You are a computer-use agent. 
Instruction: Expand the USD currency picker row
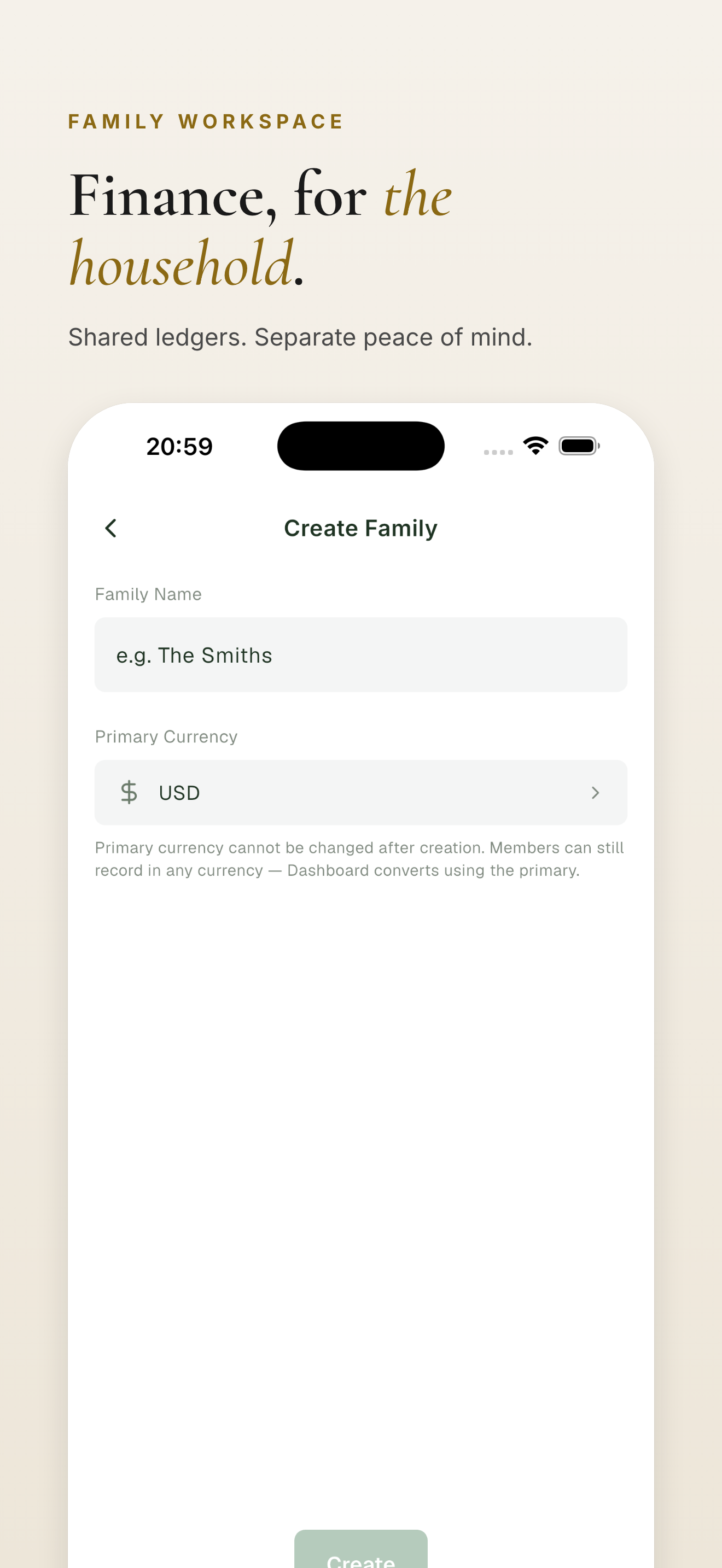(x=360, y=792)
